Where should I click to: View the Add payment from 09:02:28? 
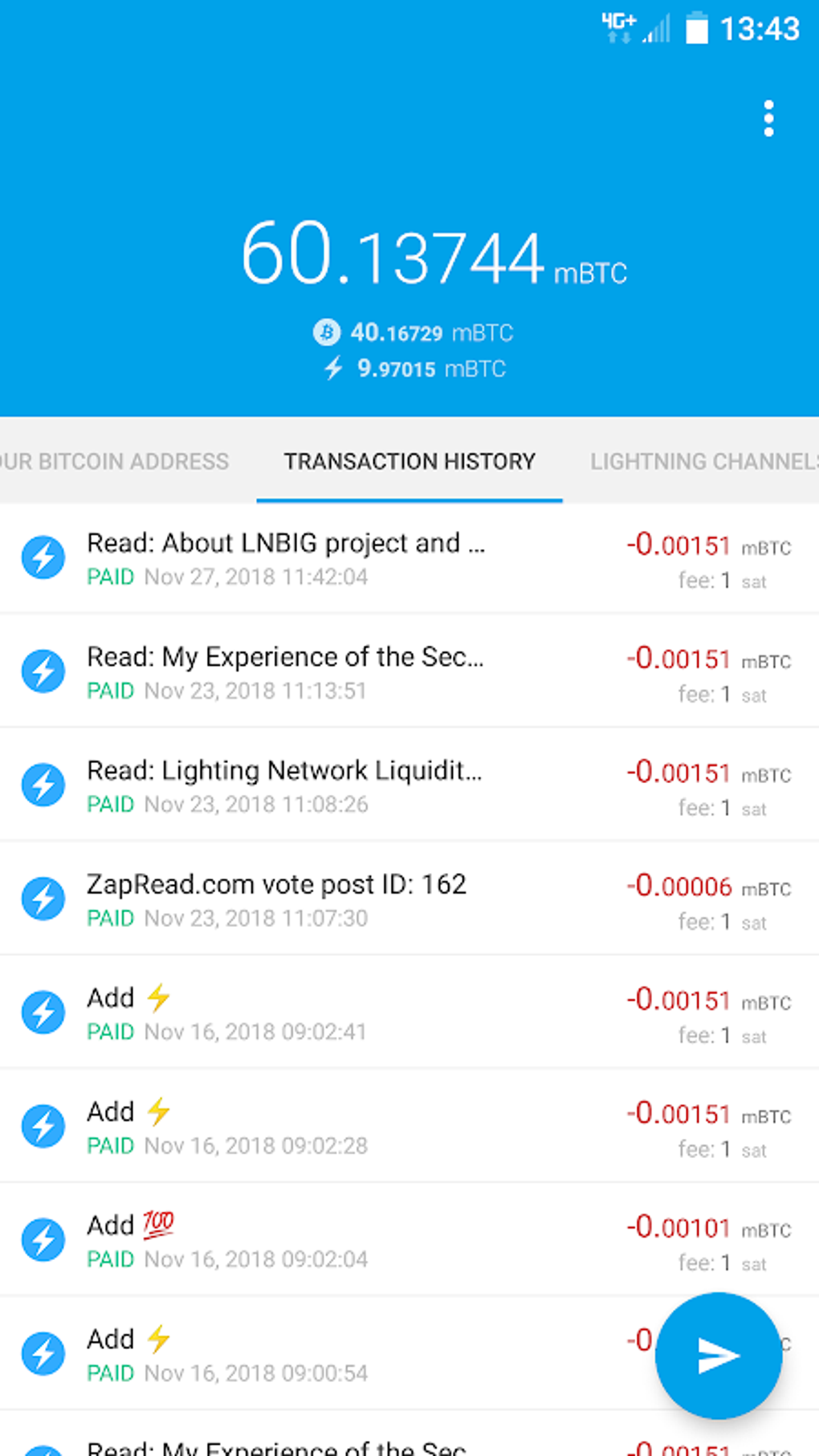(321, 1127)
